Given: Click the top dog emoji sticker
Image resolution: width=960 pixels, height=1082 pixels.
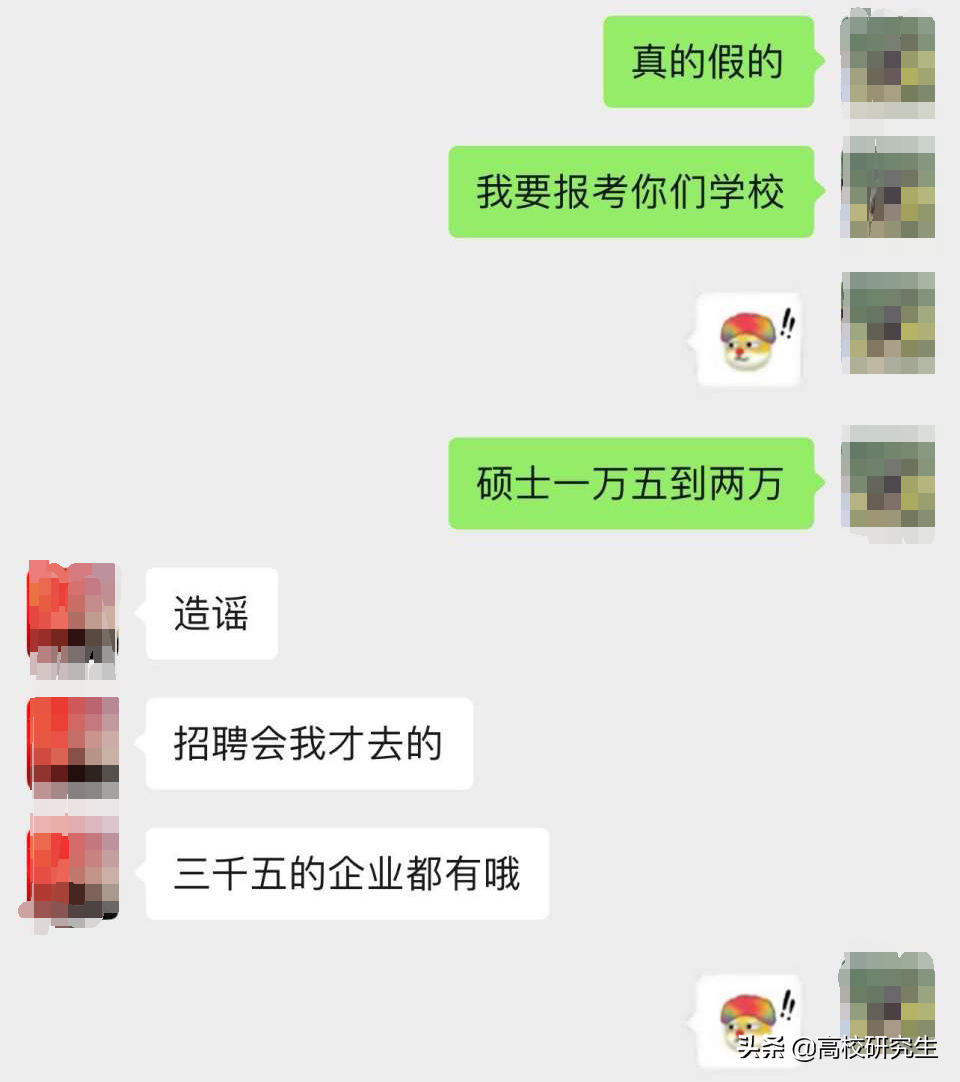Looking at the screenshot, I should [x=748, y=340].
